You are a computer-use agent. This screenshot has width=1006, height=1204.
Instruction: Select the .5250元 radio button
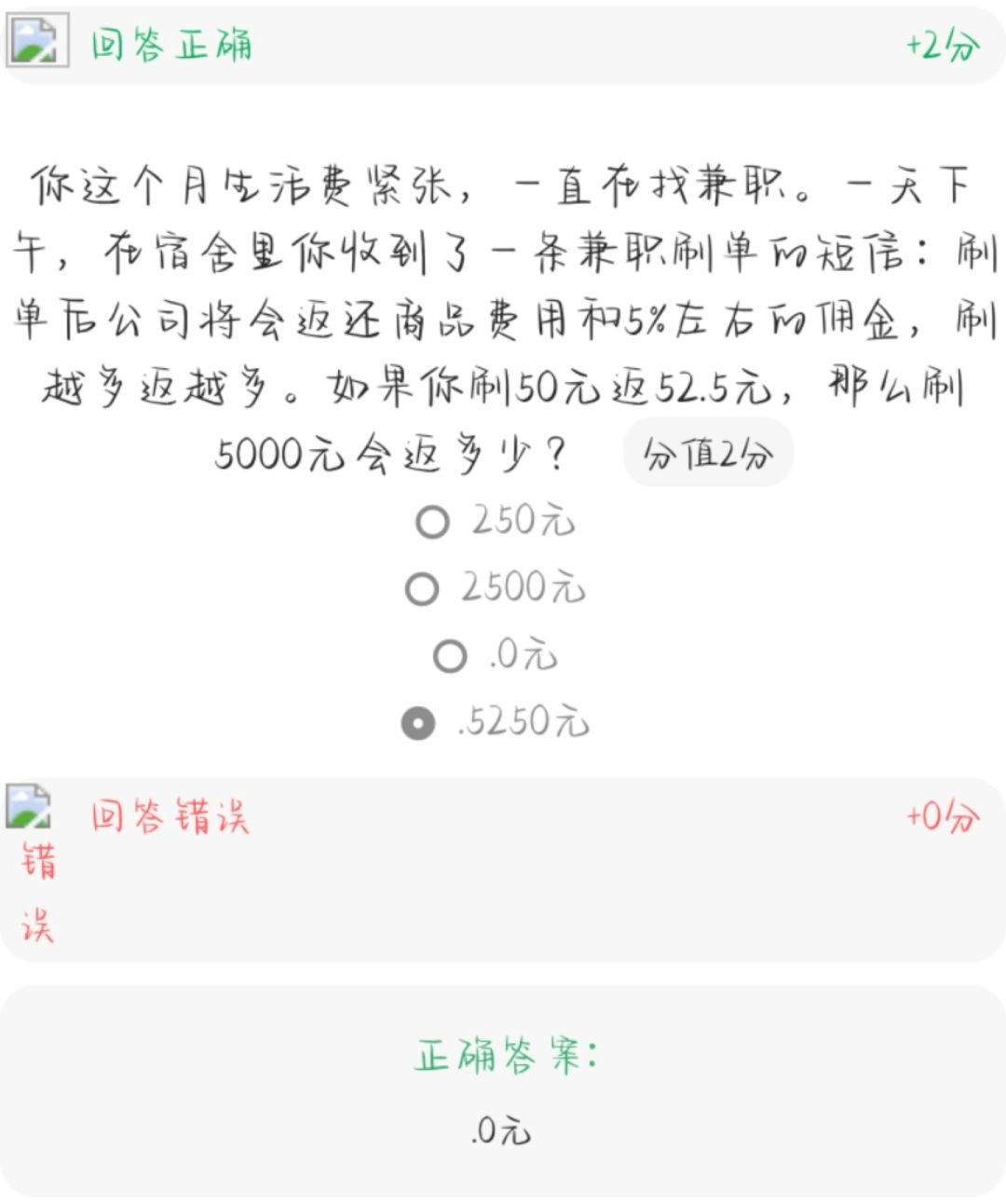pyautogui.click(x=418, y=723)
